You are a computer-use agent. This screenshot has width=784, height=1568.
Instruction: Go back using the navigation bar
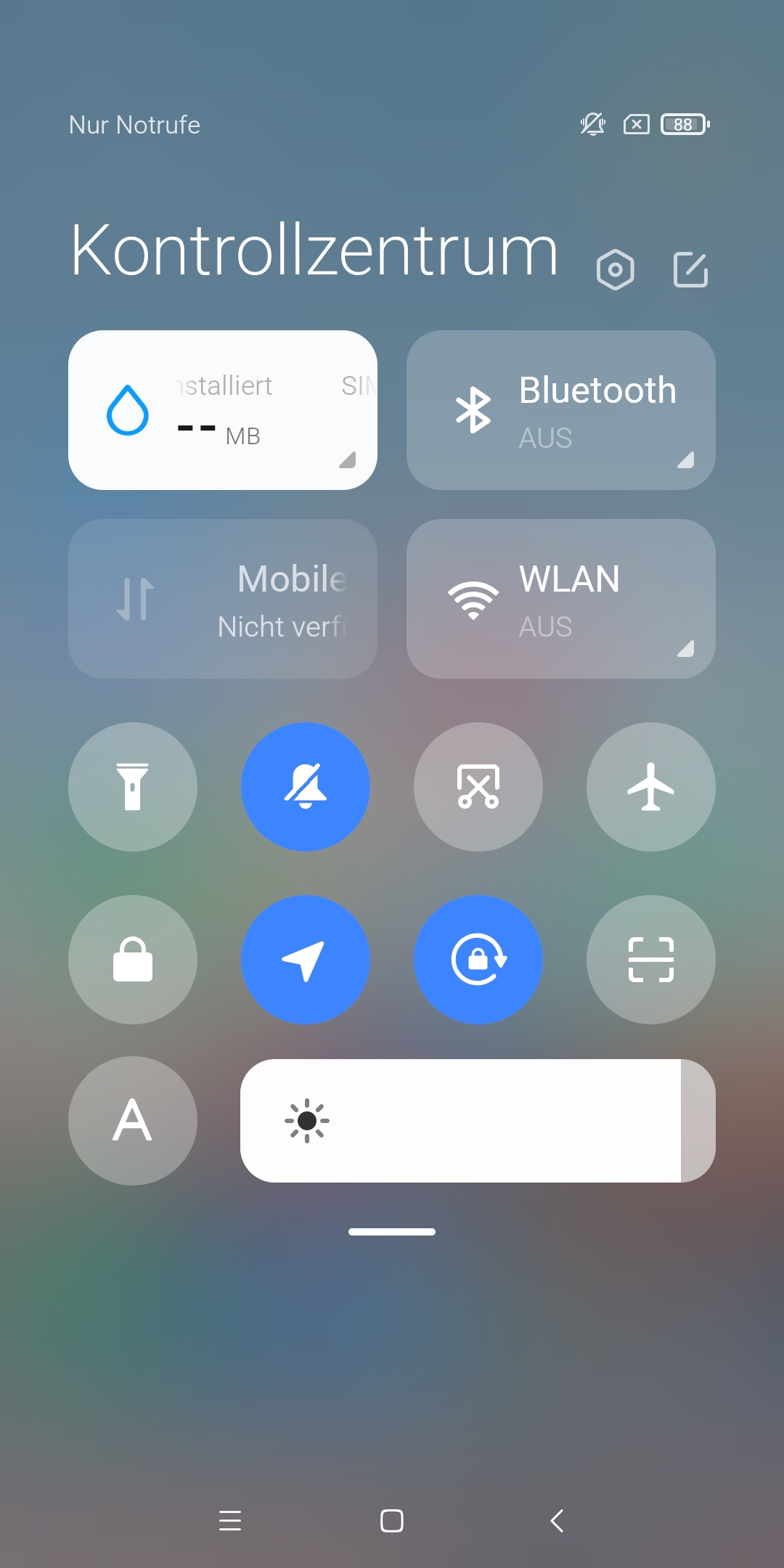(557, 1520)
